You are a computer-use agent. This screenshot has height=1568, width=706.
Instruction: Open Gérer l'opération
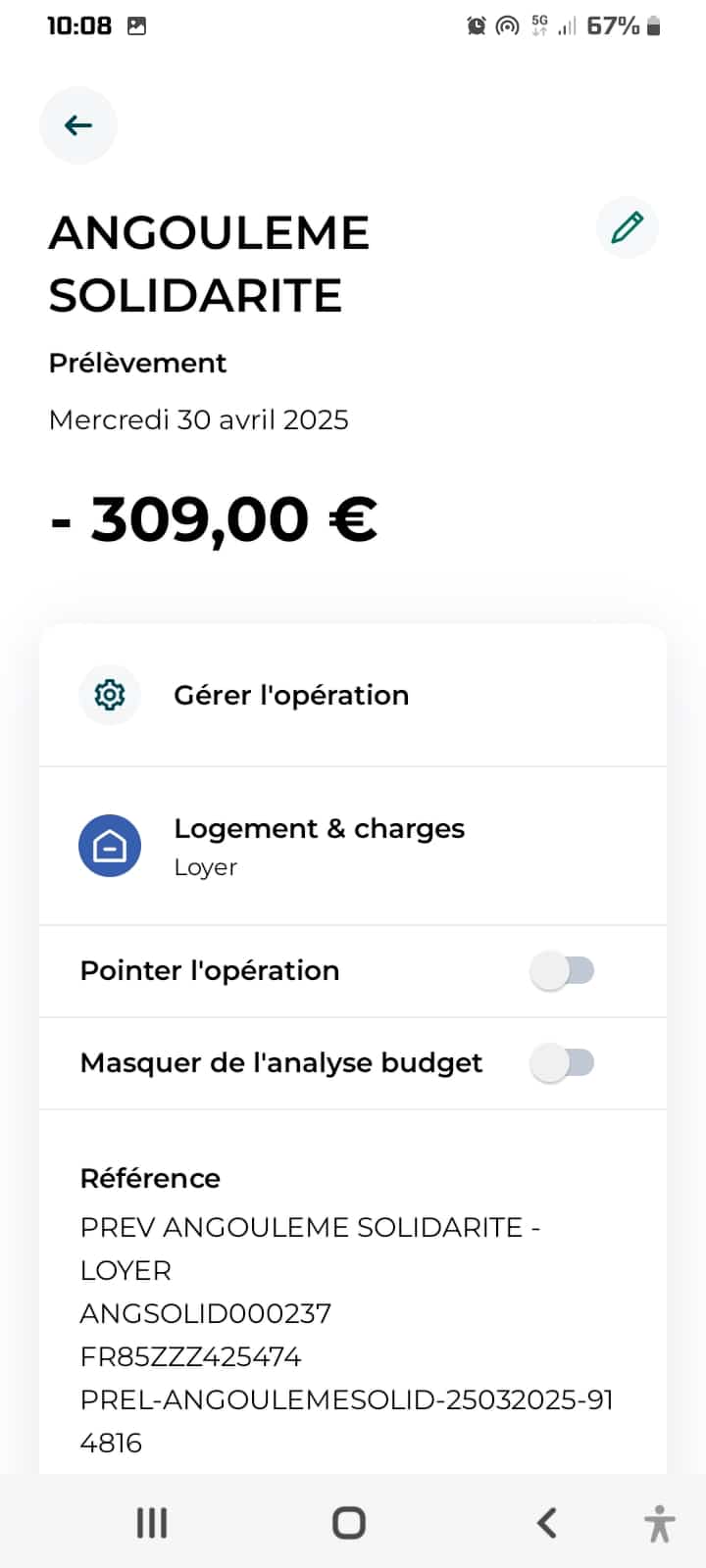click(x=290, y=695)
